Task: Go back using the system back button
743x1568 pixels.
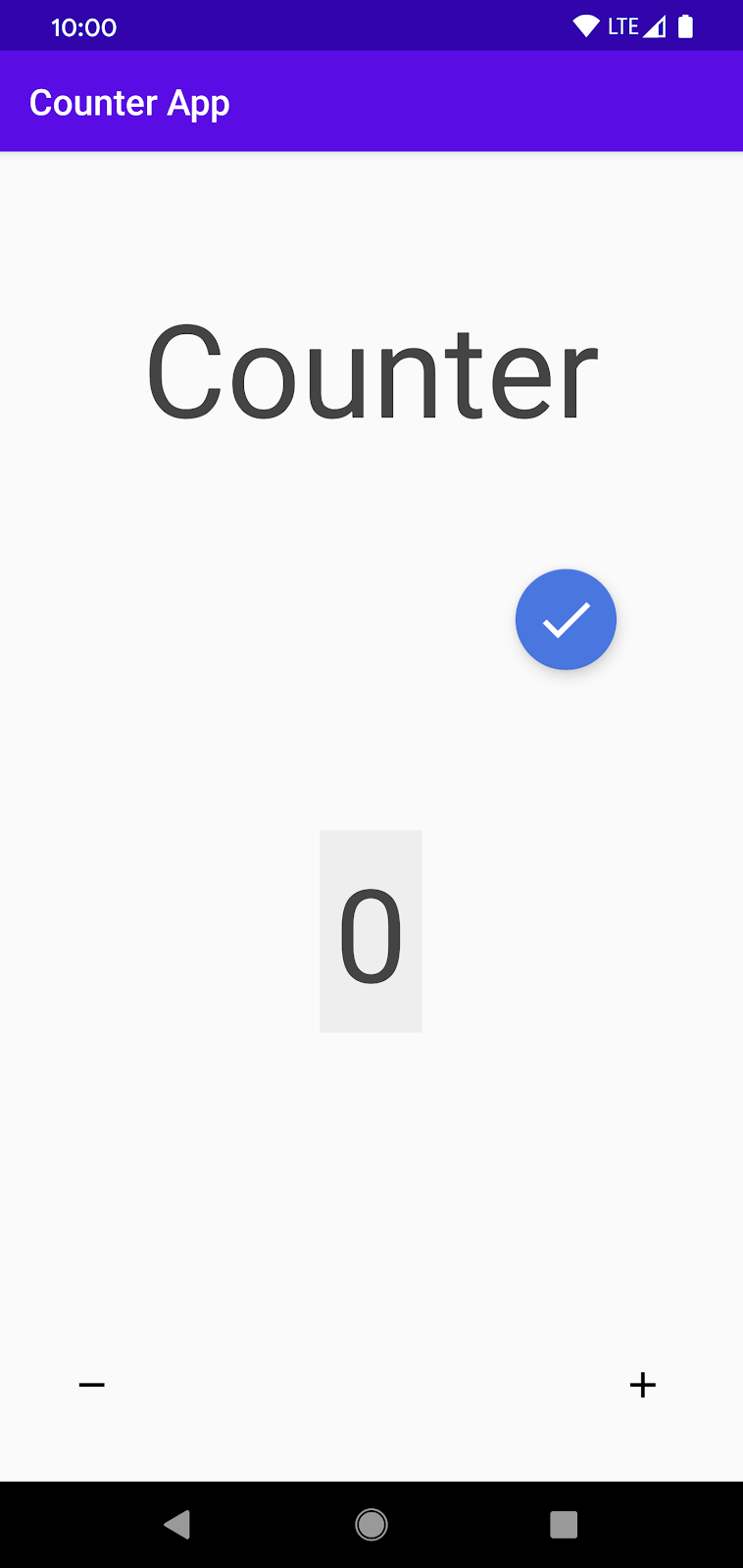Action: click(177, 1524)
